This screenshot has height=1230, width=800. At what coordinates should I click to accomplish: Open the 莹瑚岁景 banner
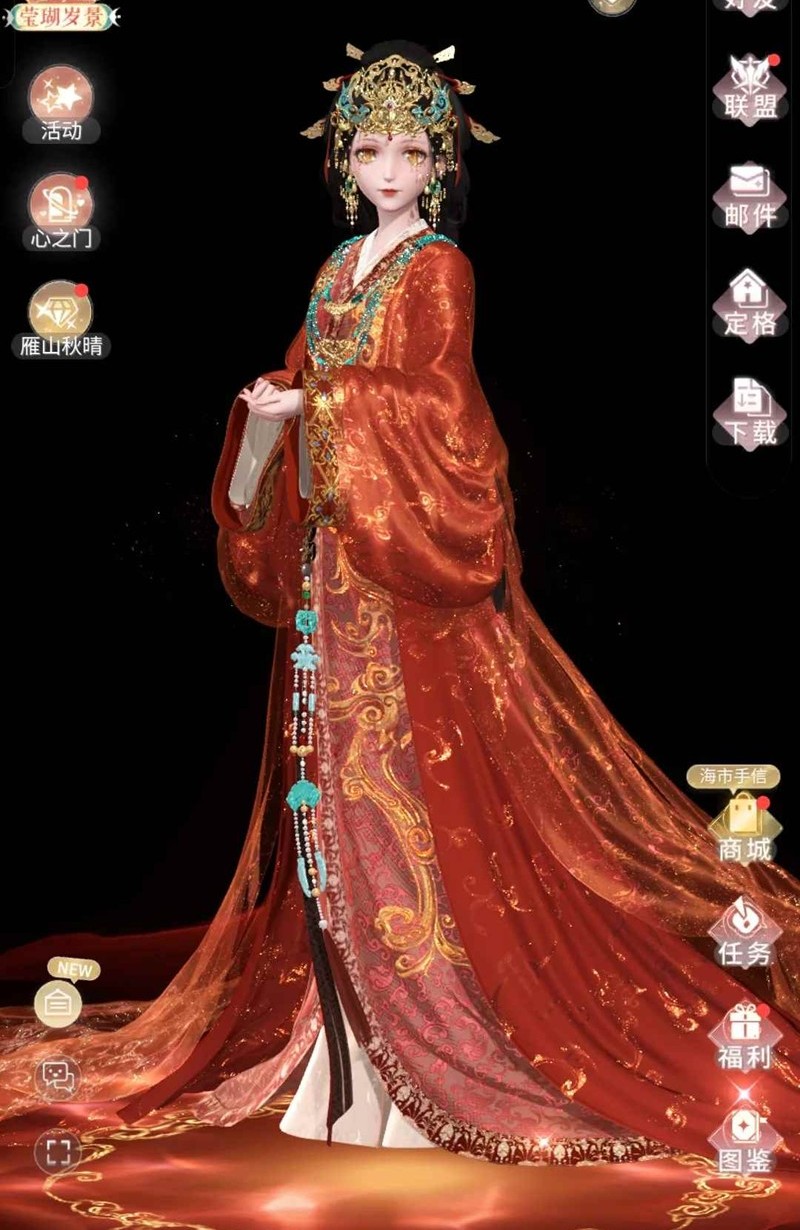point(60,14)
